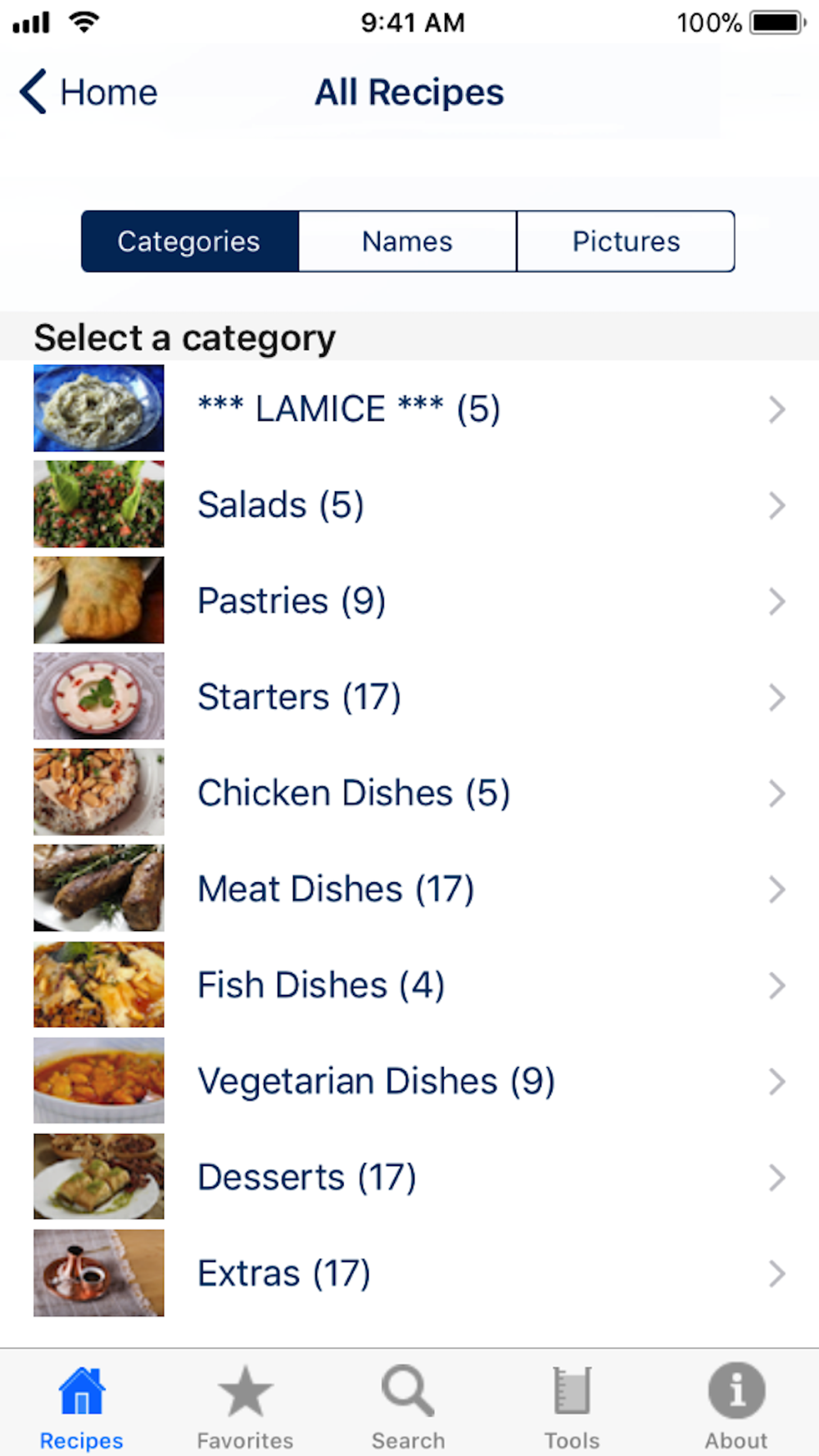Viewport: 819px width, 1456px height.
Task: Select the Categories segment
Action: coord(189,242)
